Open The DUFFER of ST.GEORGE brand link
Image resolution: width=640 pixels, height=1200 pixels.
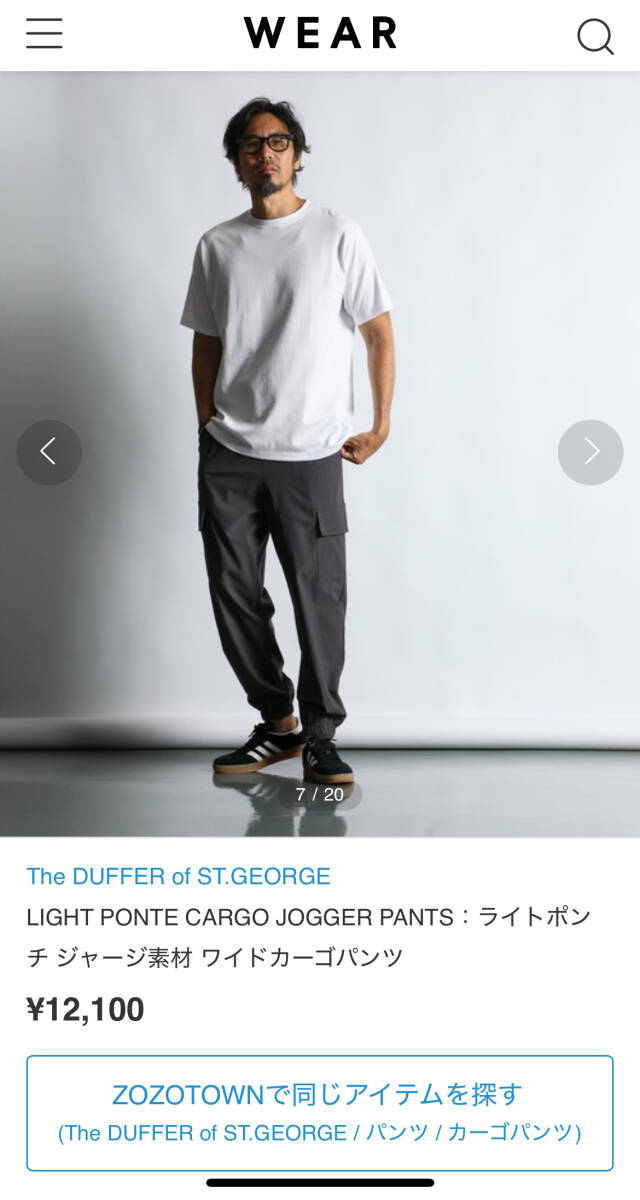[x=178, y=877]
